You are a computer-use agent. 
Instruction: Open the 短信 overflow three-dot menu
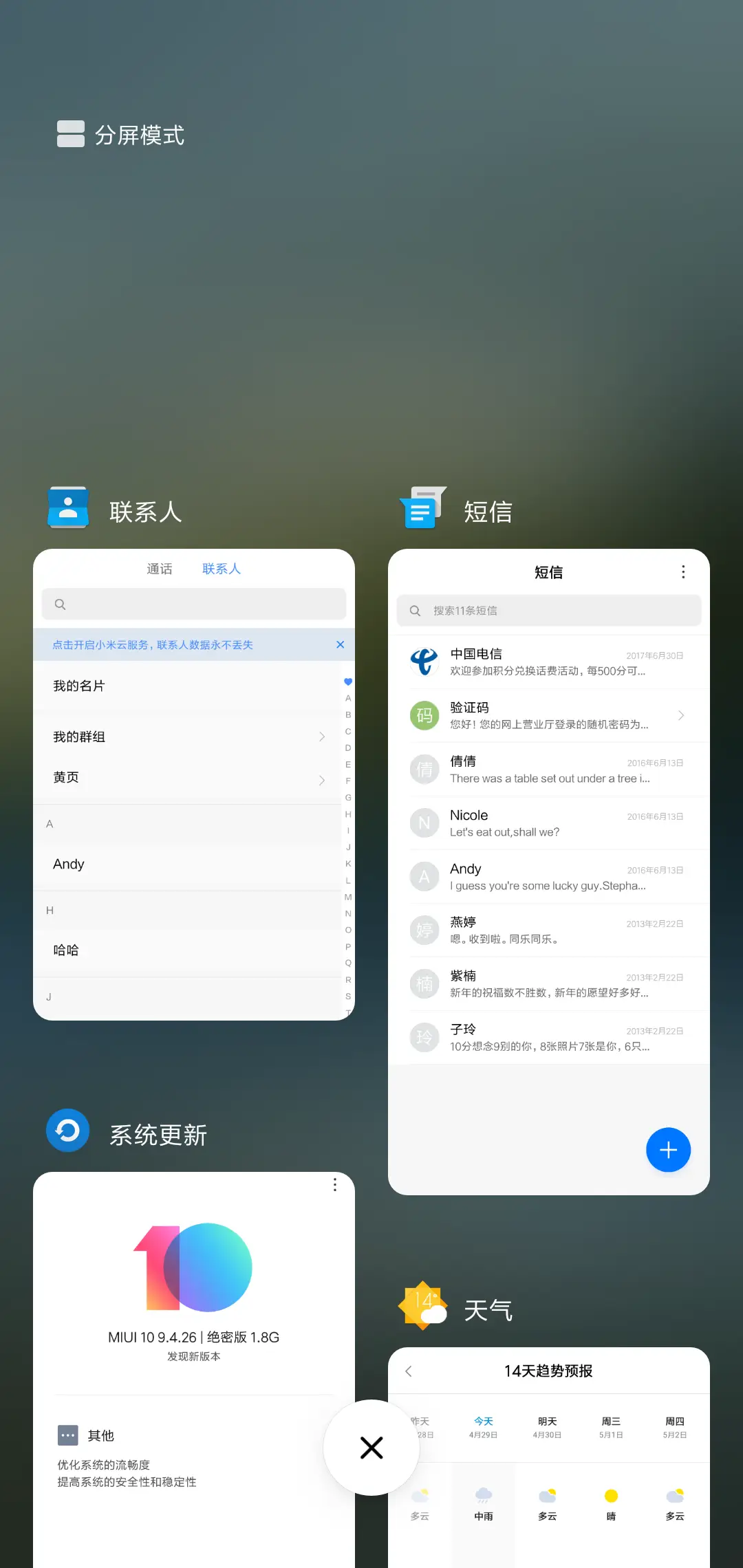683,571
